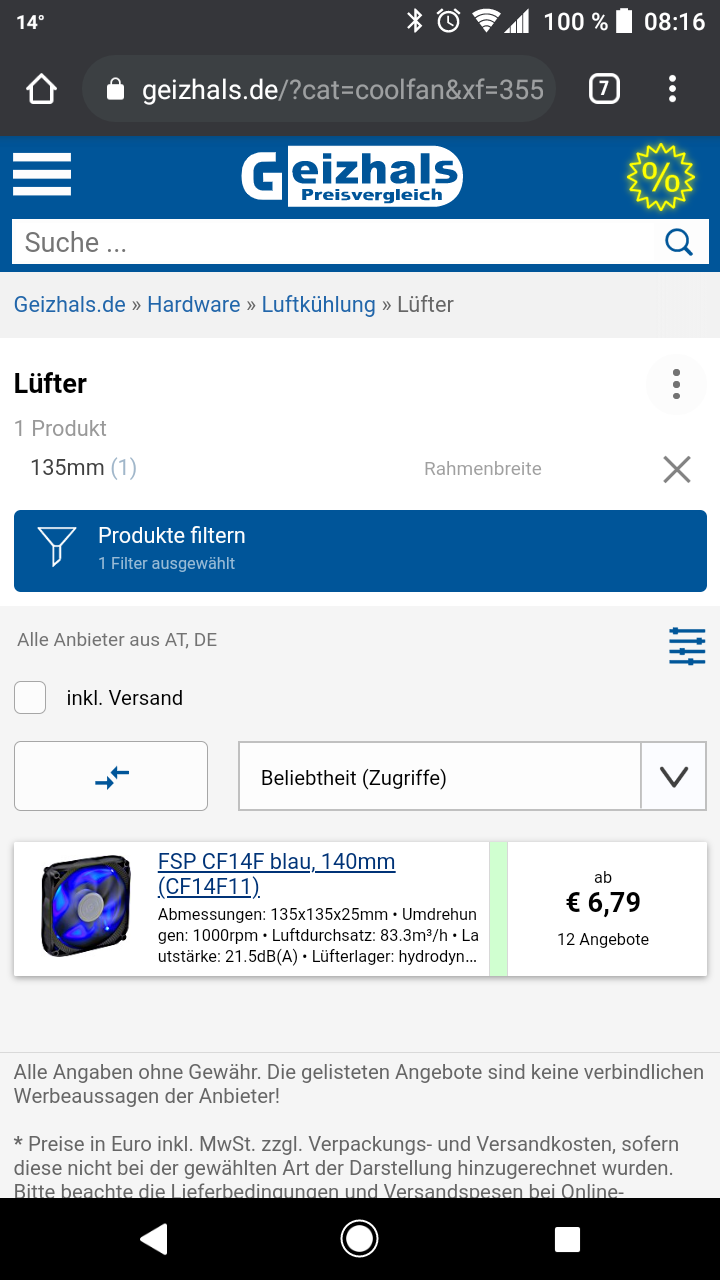
Task: Enable the 'inkl. Versand' checkbox
Action: tap(29, 697)
